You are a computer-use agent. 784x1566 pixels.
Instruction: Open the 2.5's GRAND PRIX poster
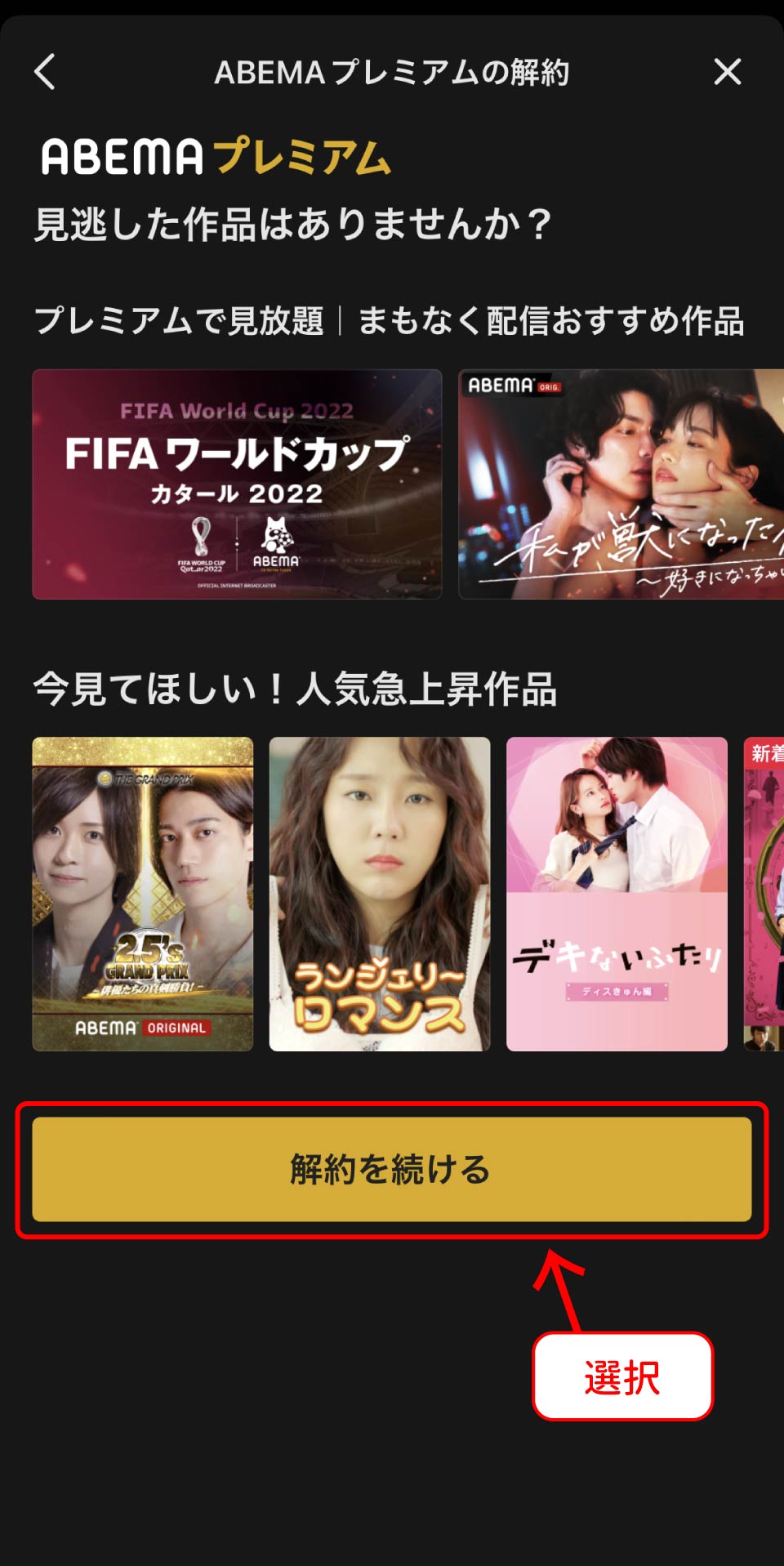(143, 894)
